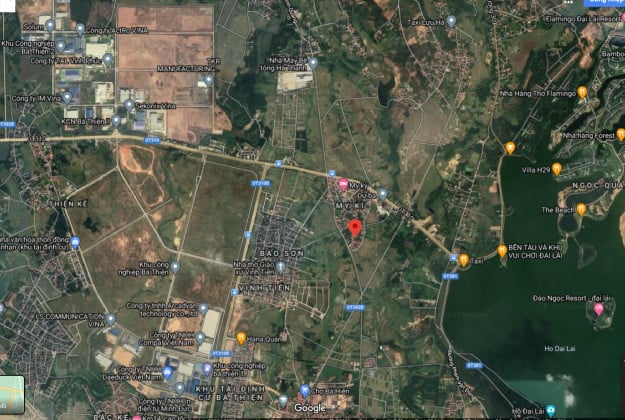Open the Hana Quán restaurant marker
625x420 pixels.
click(x=241, y=338)
